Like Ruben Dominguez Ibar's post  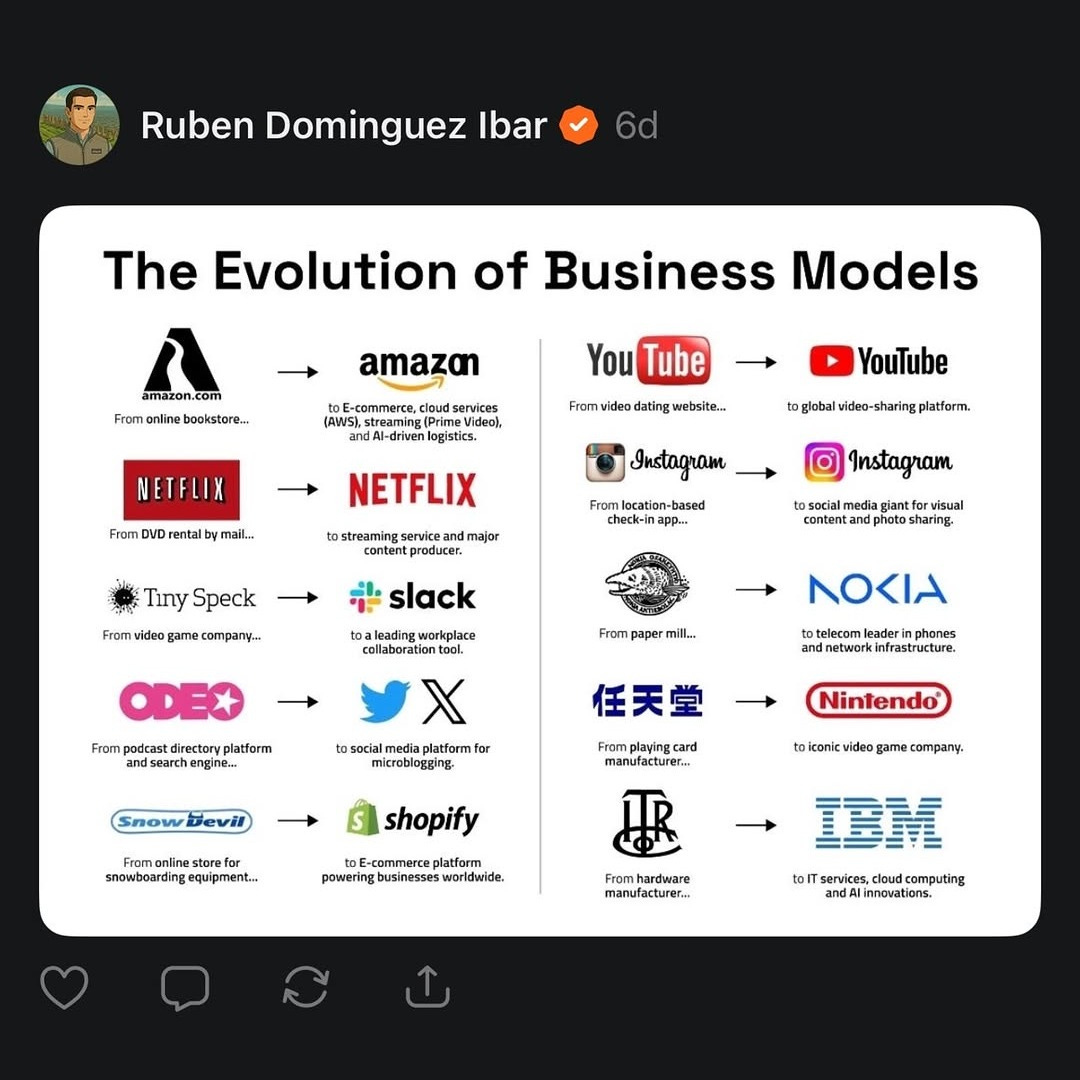pos(64,987)
